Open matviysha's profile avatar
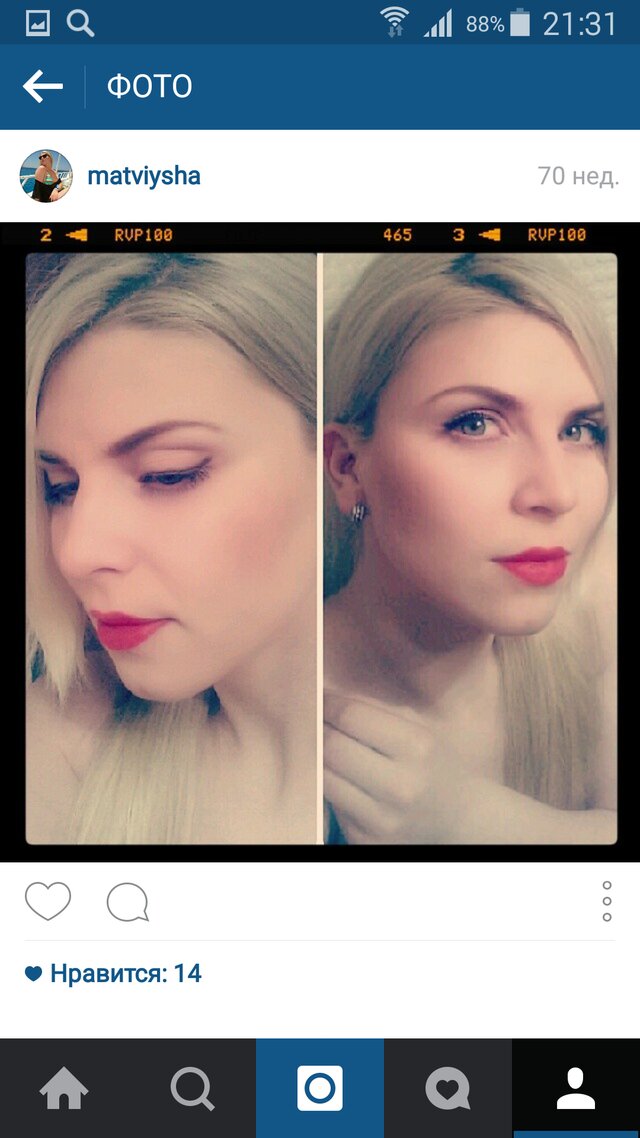This screenshot has width=640, height=1138. pyautogui.click(x=46, y=176)
